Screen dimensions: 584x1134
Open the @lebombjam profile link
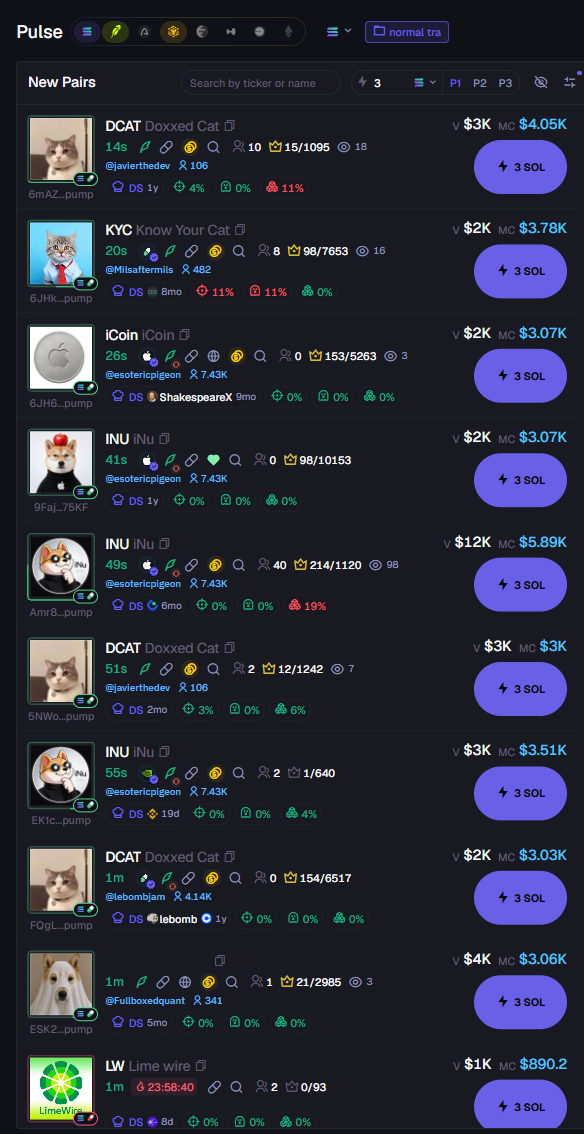click(x=135, y=897)
